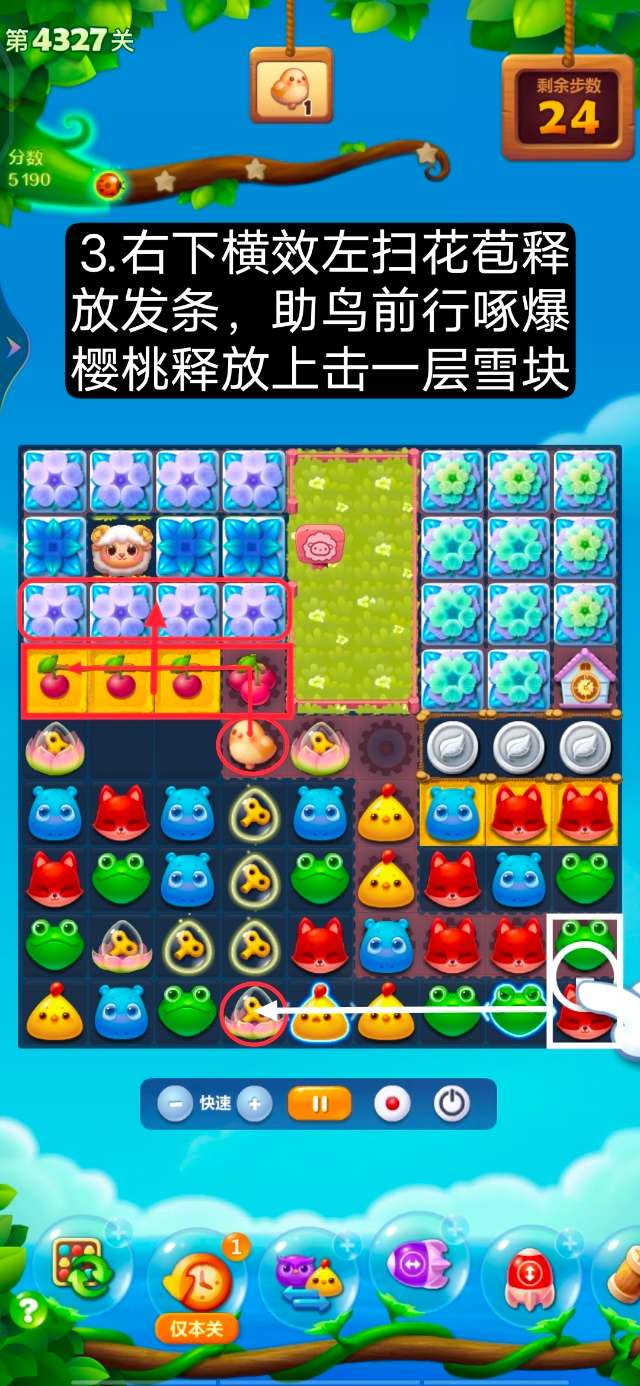The height and width of the screenshot is (1386, 640).
Task: Decrease the replay speed with minus
Action: coord(175,1104)
